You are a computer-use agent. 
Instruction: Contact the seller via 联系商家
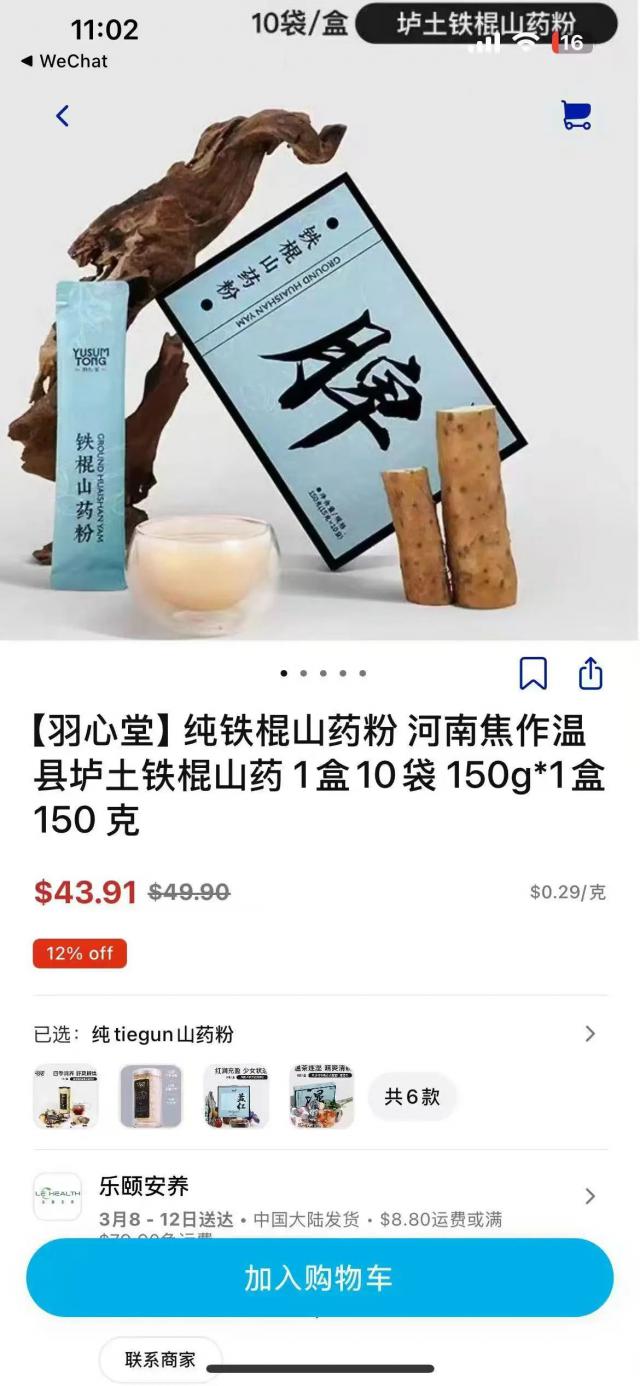pos(160,1360)
